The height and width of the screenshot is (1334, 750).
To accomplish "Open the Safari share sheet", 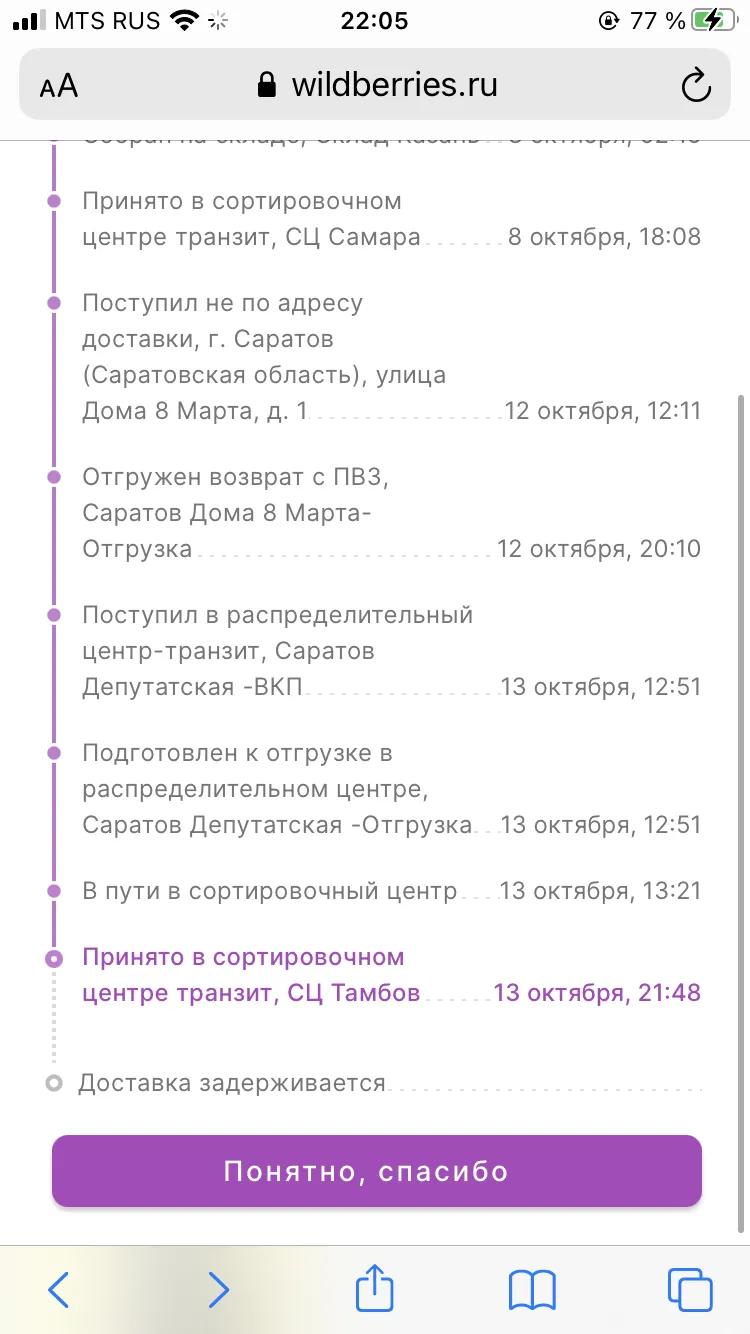I will (375, 1287).
